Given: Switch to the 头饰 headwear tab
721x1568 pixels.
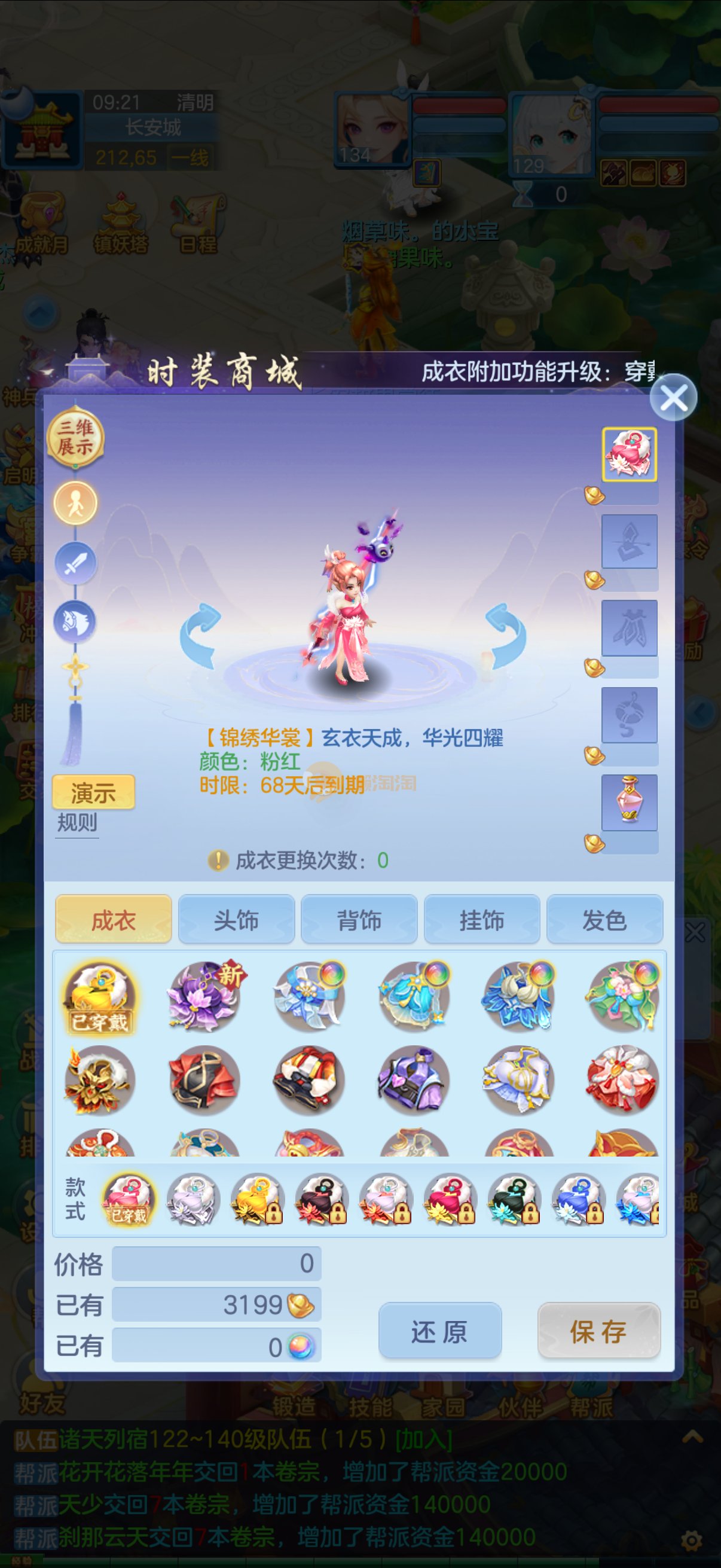Looking at the screenshot, I should [x=236, y=920].
